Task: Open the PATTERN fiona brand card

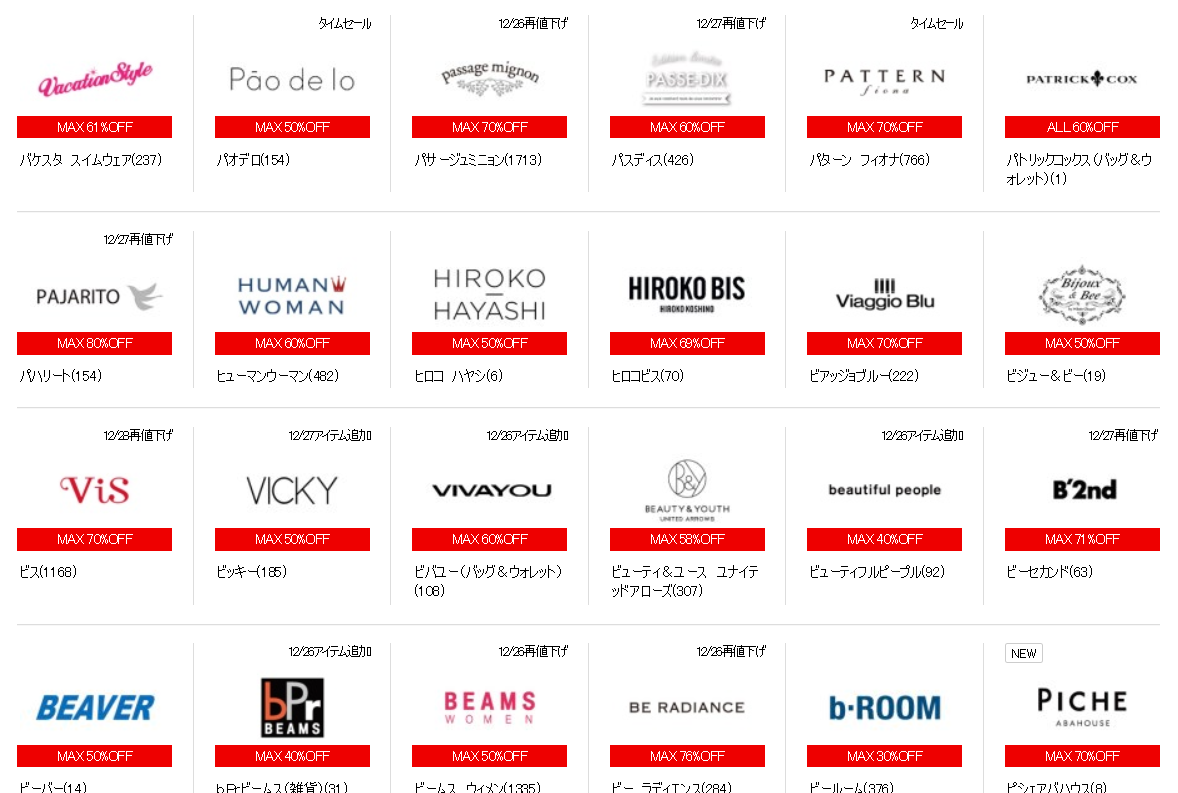Action: (884, 80)
